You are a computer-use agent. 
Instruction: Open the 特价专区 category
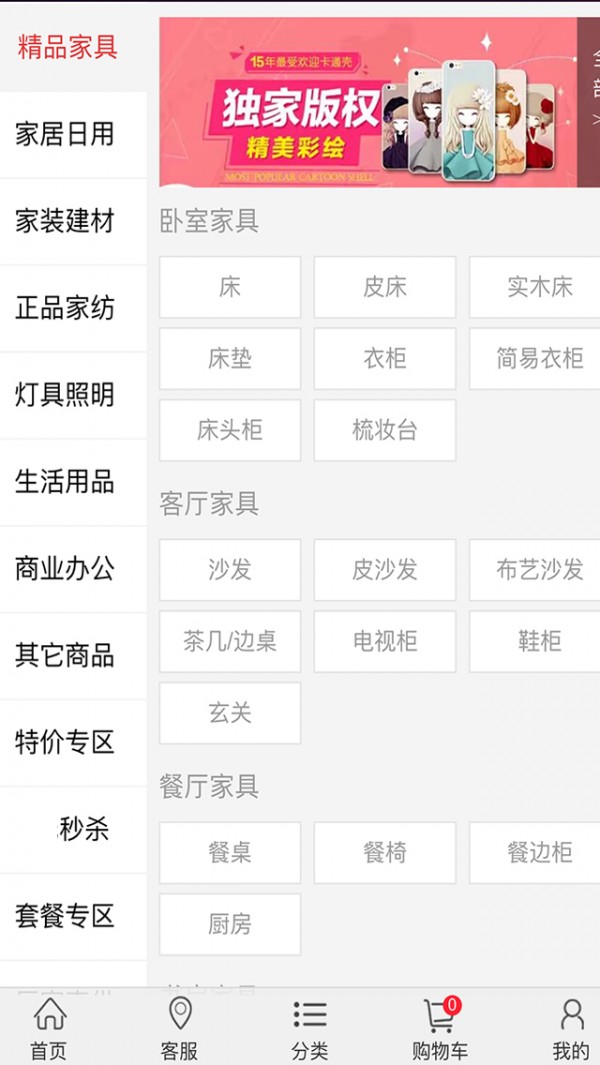pyautogui.click(x=66, y=742)
